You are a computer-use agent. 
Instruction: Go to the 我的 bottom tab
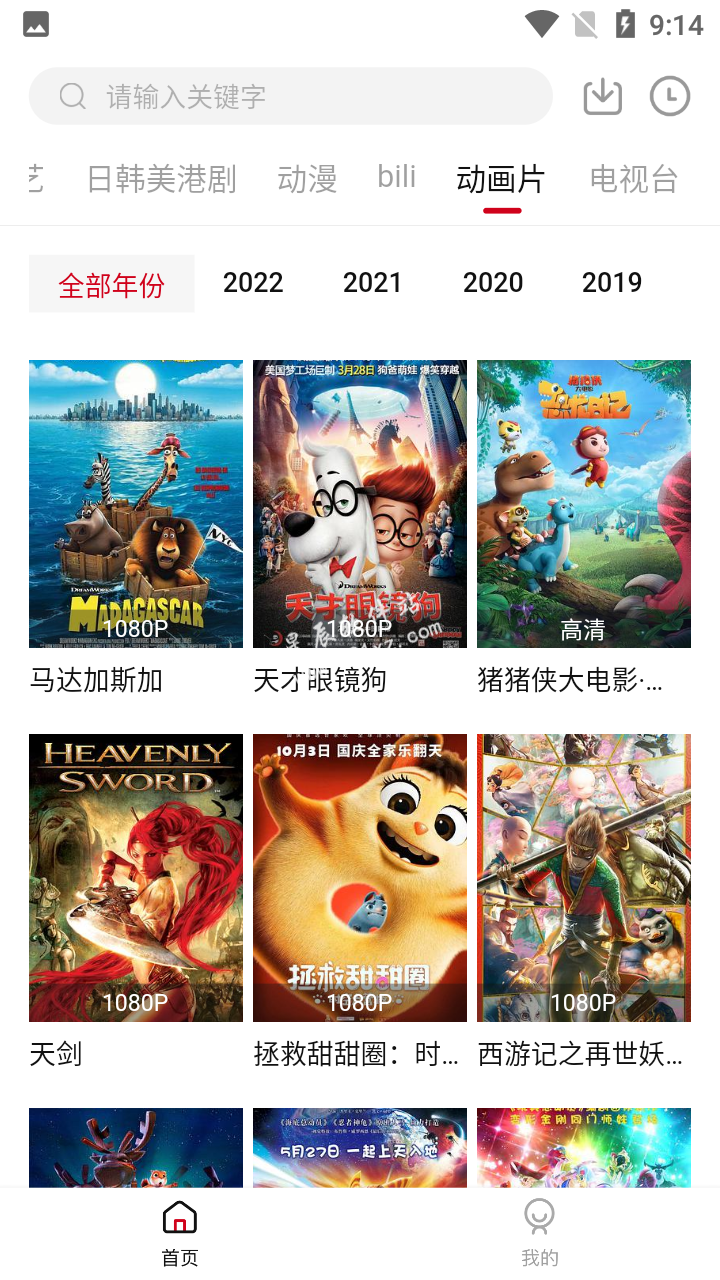click(540, 1234)
